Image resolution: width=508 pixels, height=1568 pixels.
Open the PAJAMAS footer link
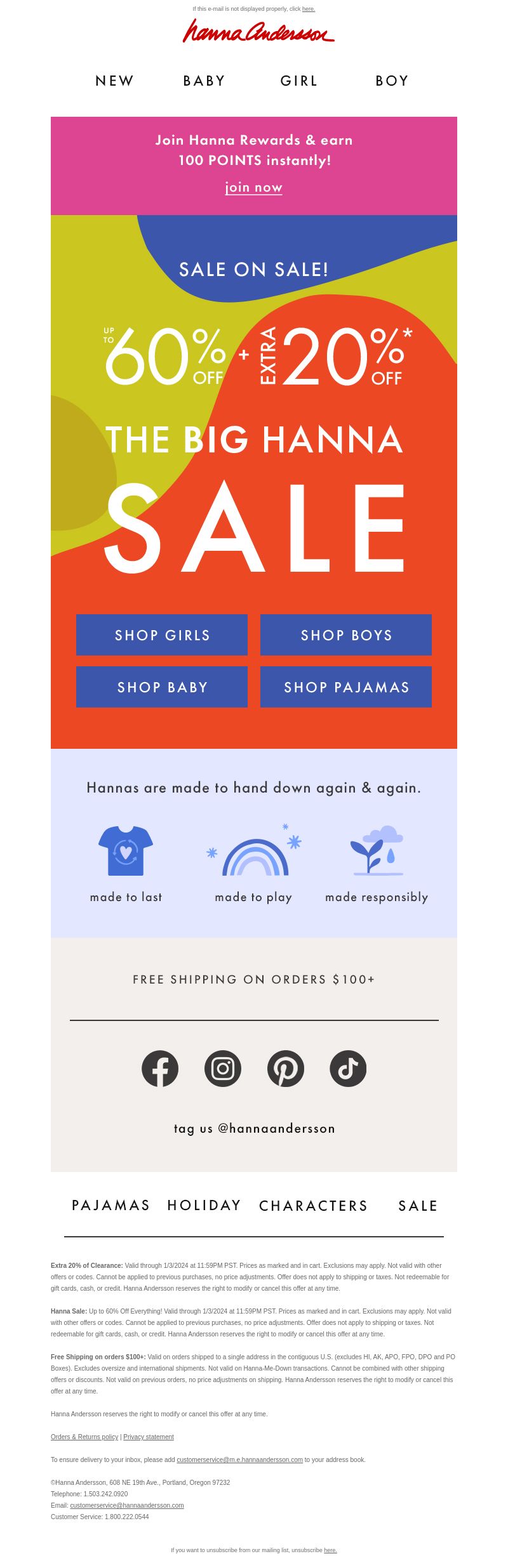pos(110,1205)
